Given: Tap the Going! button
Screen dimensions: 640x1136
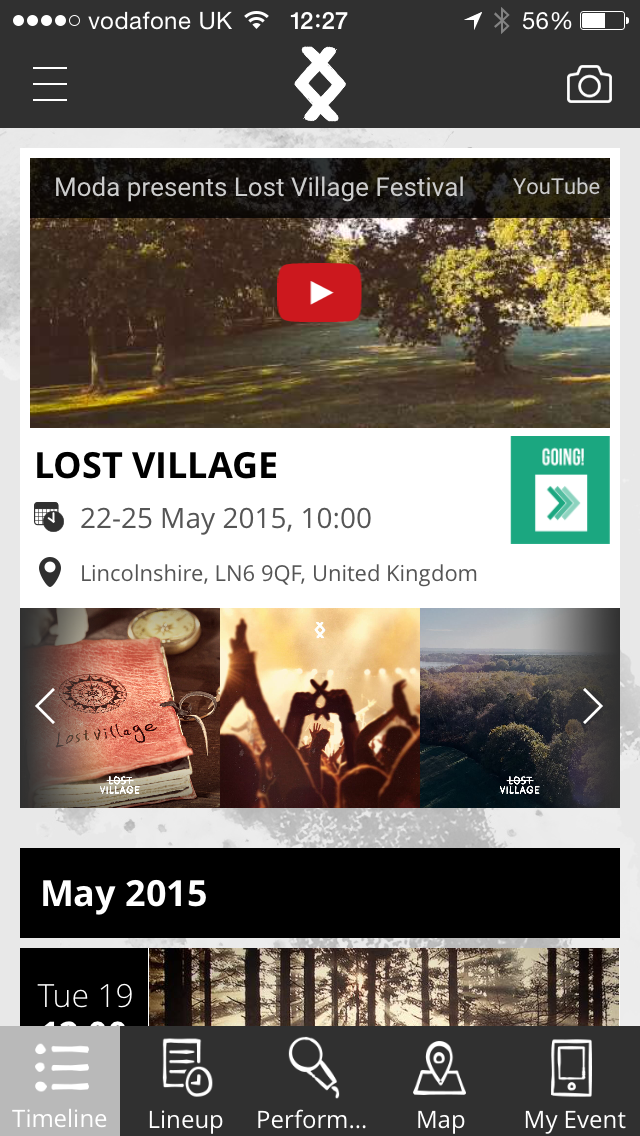Looking at the screenshot, I should tap(560, 490).
